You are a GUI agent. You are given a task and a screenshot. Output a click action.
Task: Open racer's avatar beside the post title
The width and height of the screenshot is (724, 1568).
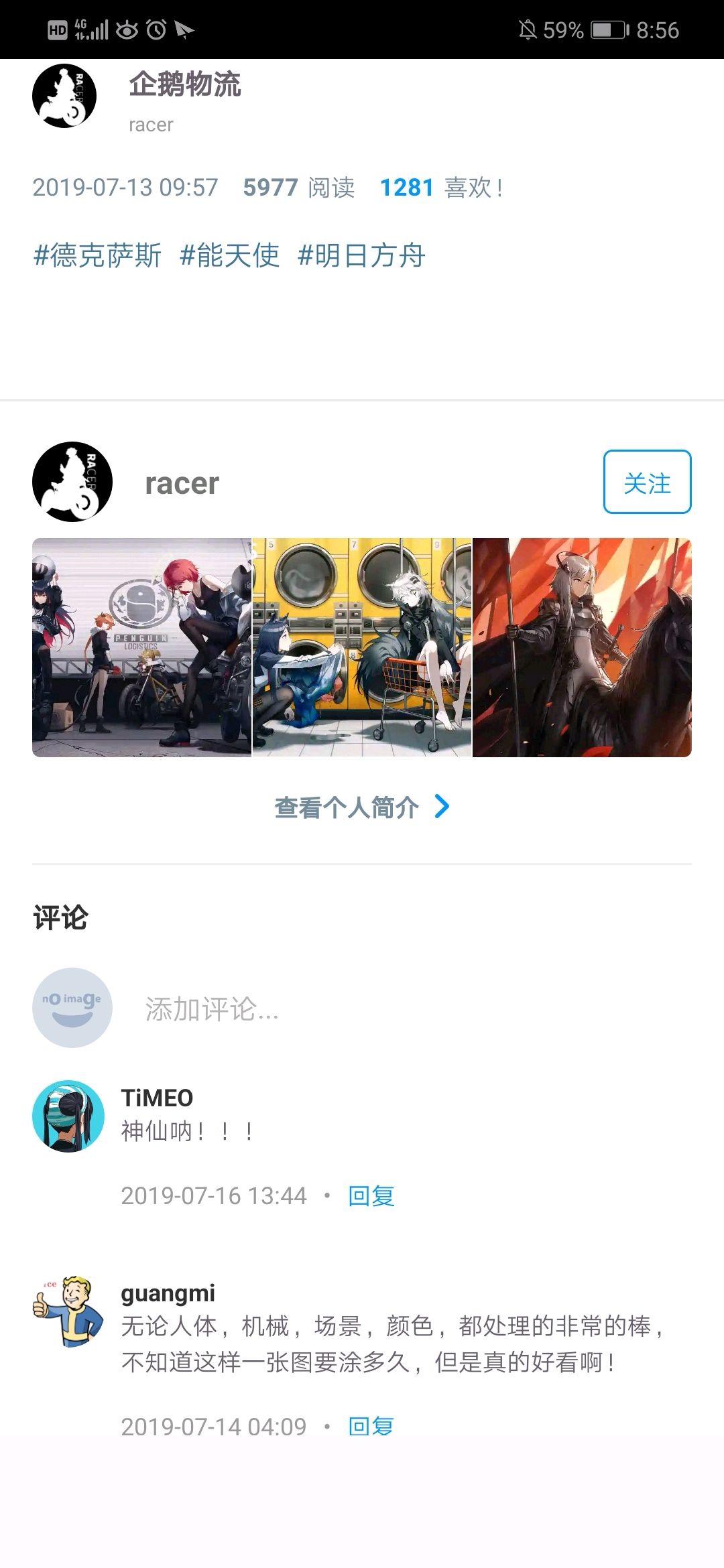[64, 96]
